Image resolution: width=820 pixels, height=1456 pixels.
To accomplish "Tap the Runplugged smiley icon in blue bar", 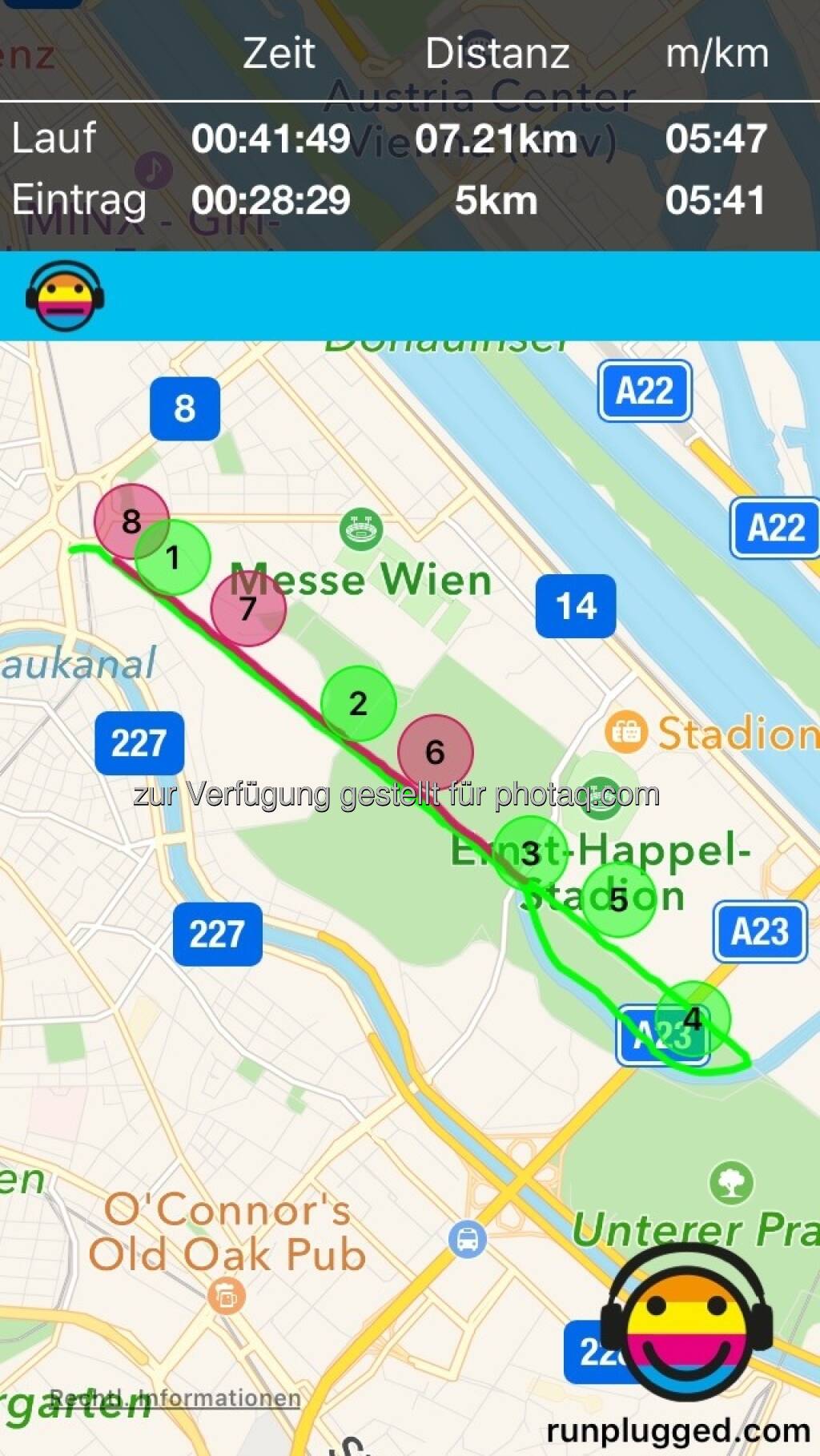I will click(x=65, y=296).
